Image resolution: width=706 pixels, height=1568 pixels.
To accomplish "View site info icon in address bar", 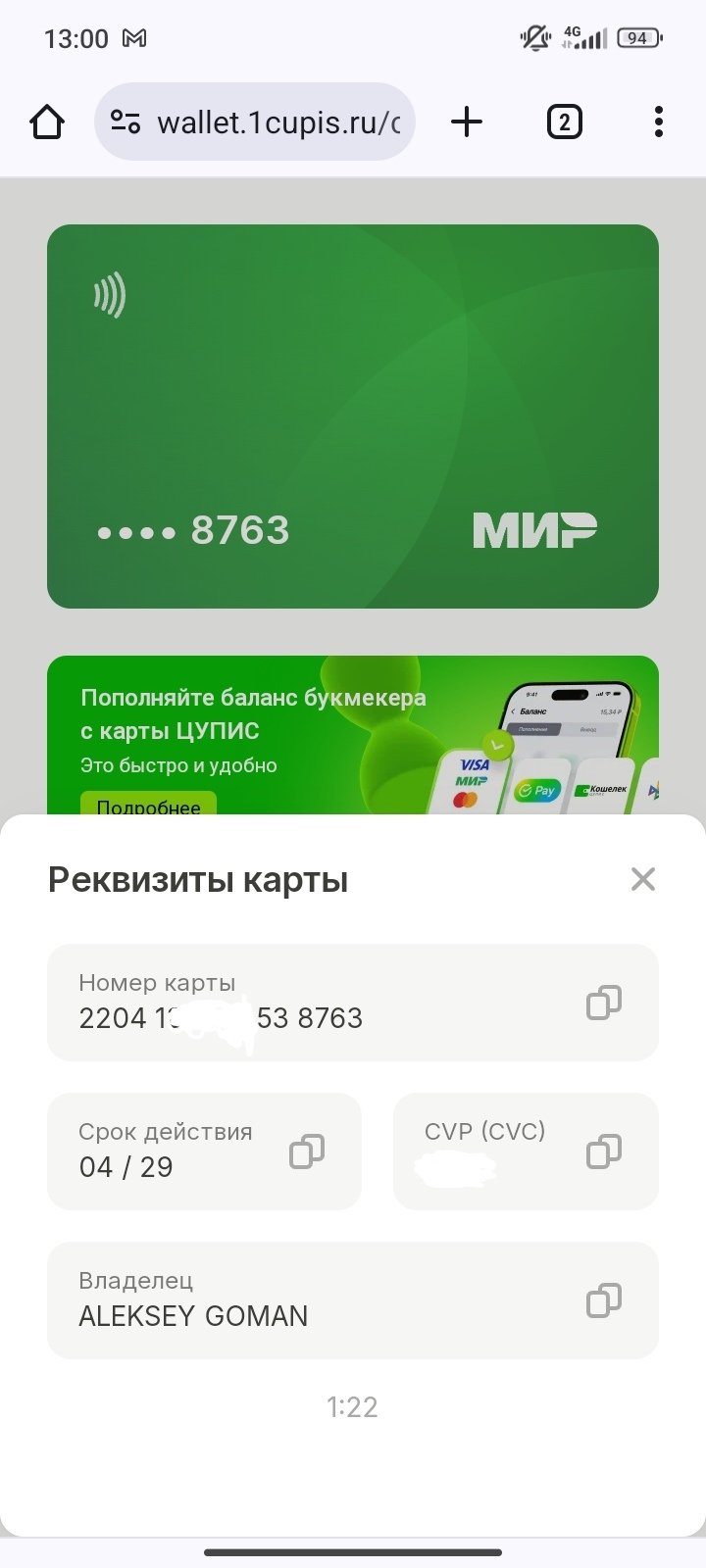I will (126, 122).
